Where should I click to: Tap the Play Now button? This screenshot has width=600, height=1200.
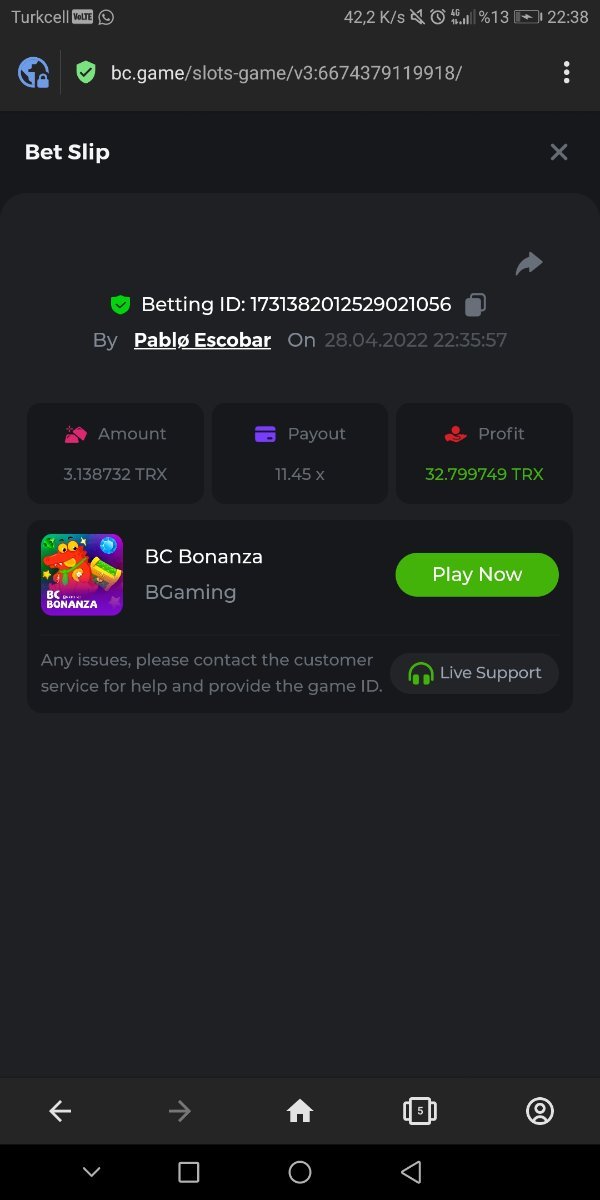(477, 574)
